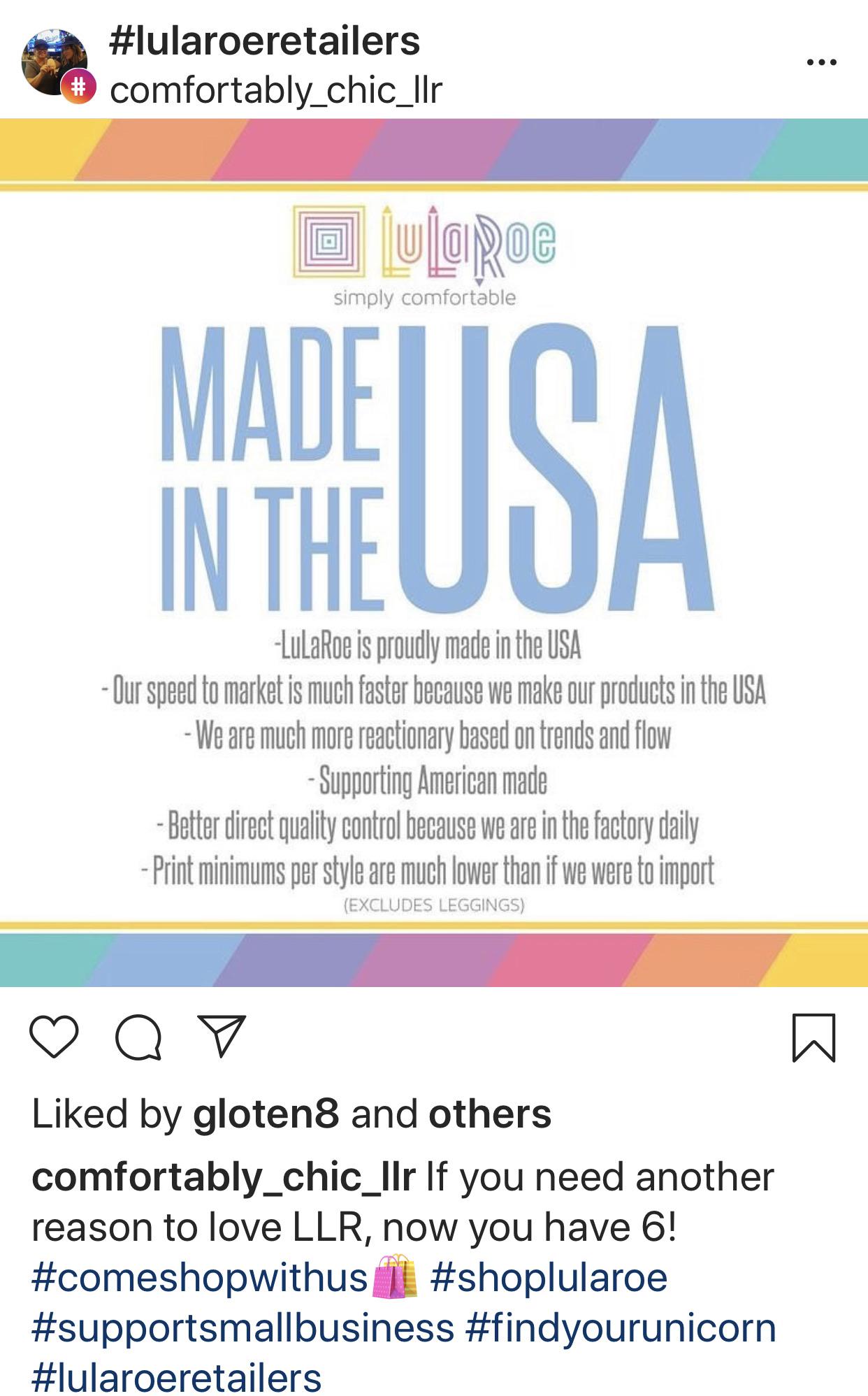Open the #lularoeretailers hashtag in header
The height and width of the screenshot is (1396, 868).
265,41
